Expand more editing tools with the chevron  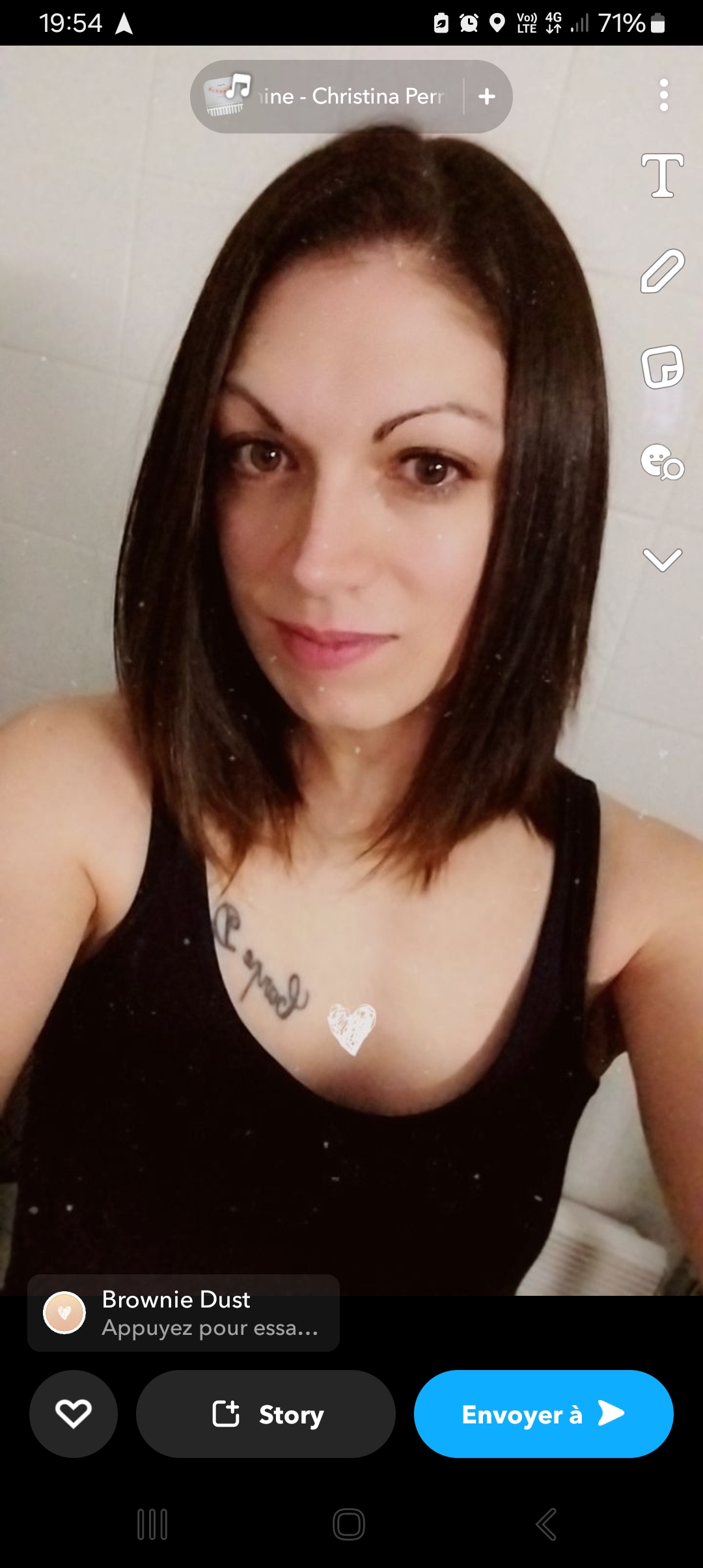[x=662, y=559]
